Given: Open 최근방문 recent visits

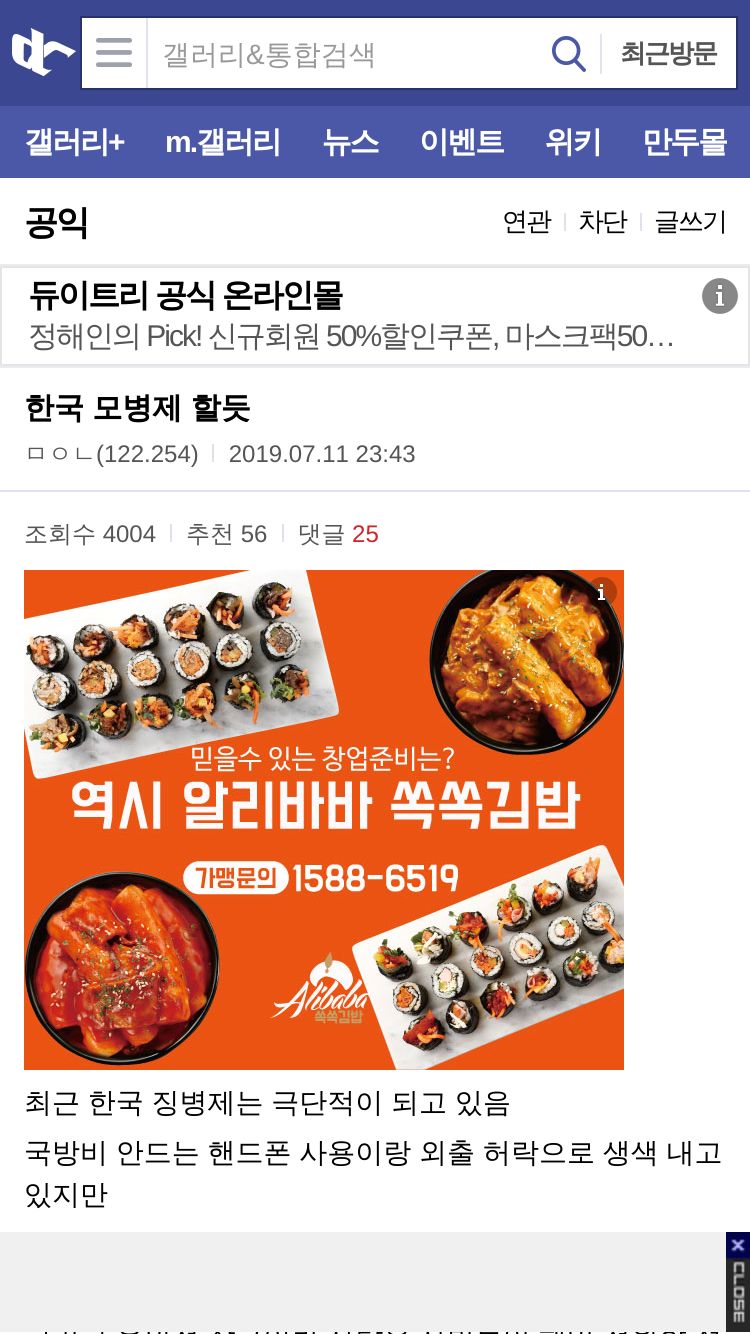Looking at the screenshot, I should click(669, 53).
